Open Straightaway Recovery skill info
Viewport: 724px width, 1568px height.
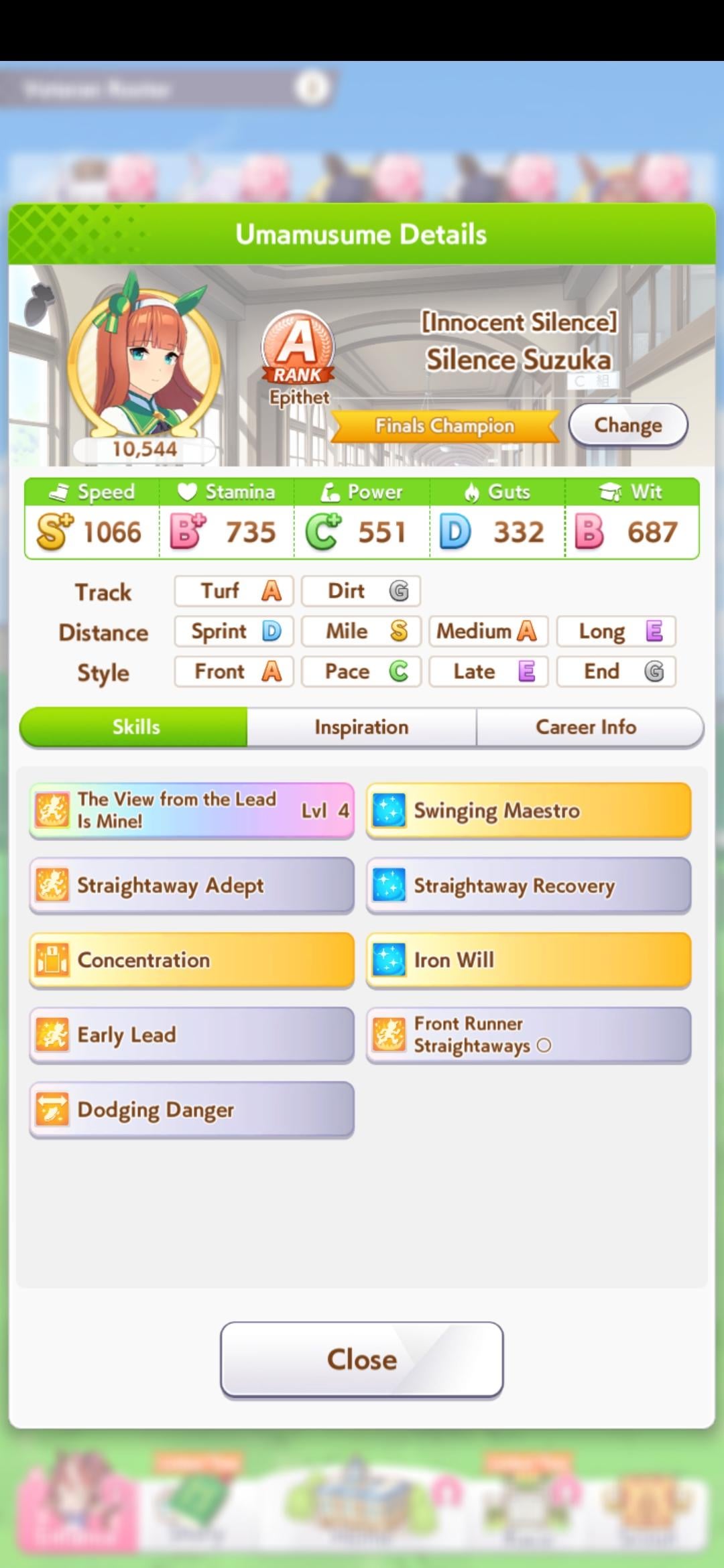pyautogui.click(x=528, y=885)
